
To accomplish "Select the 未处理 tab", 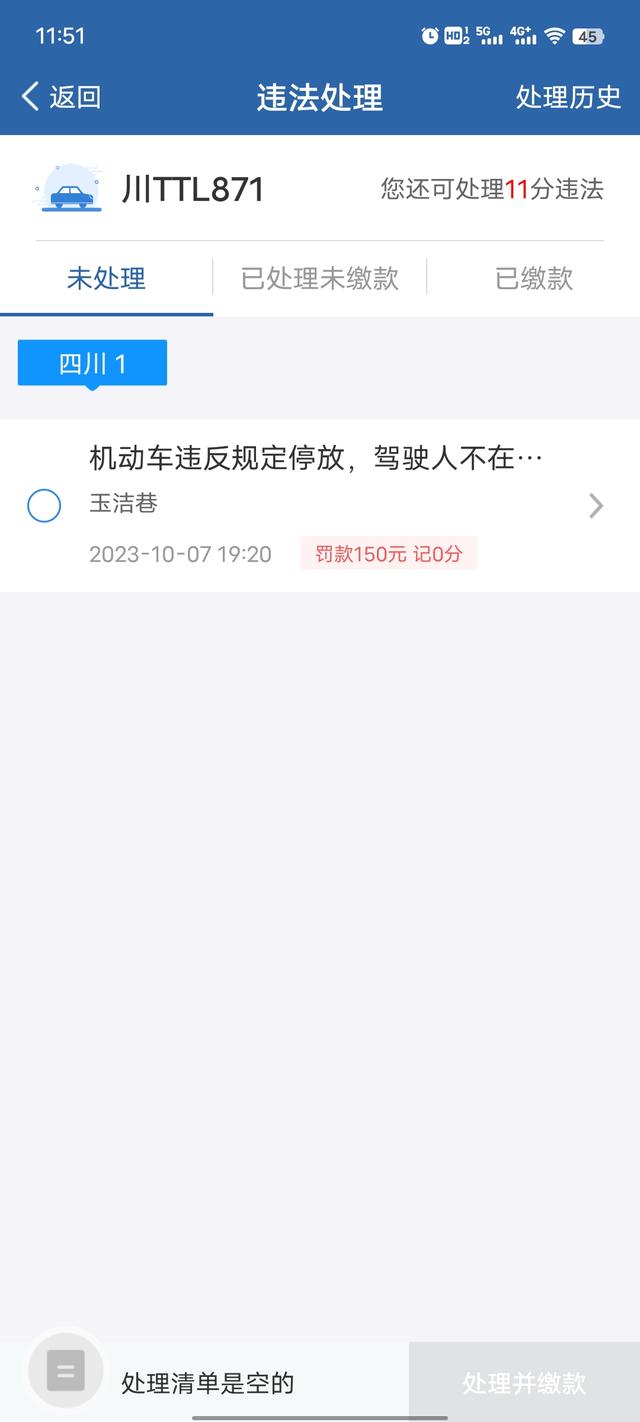I will (x=106, y=278).
